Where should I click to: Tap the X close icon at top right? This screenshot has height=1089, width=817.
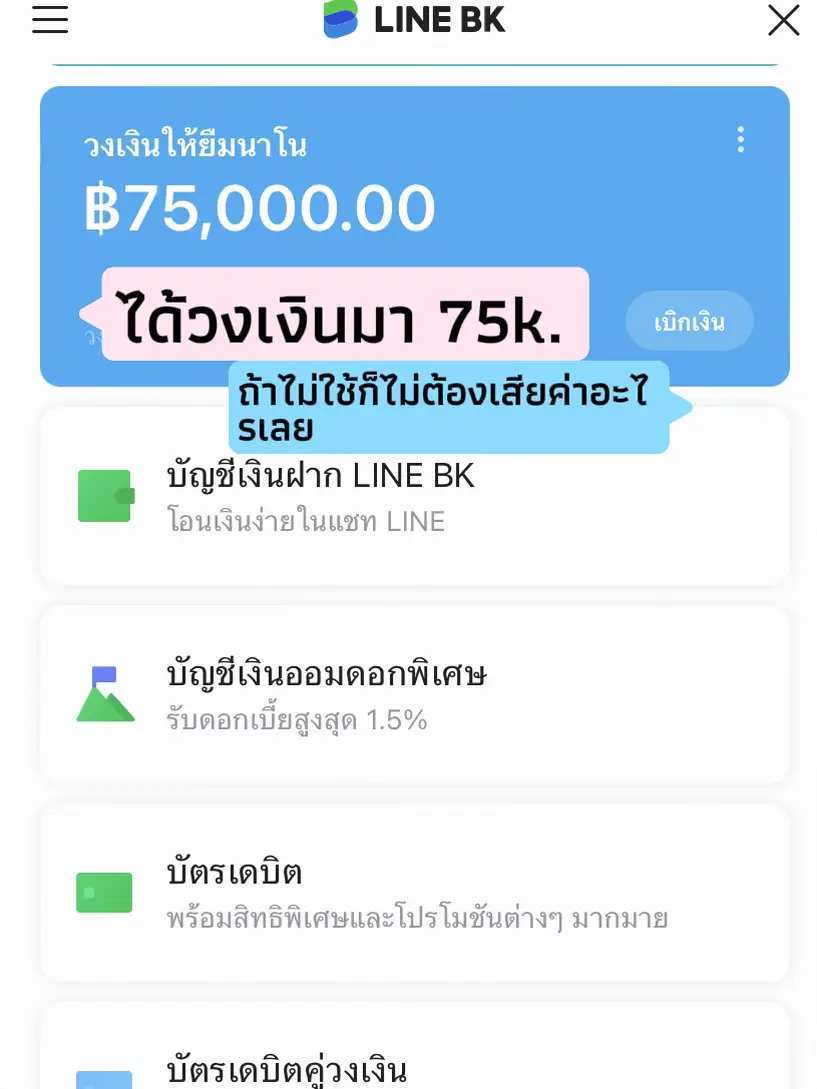783,20
